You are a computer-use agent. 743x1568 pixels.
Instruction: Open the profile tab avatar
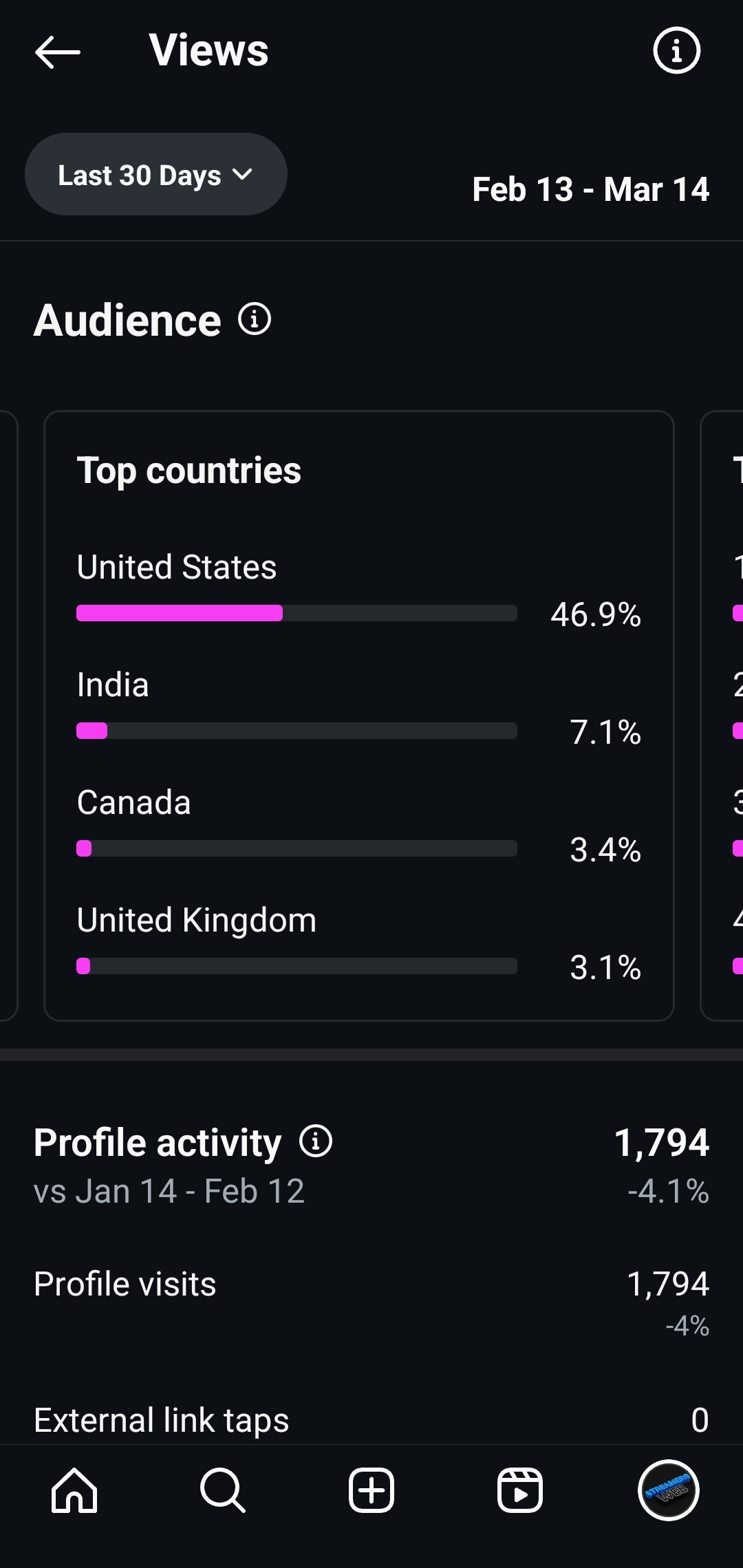pos(669,1490)
